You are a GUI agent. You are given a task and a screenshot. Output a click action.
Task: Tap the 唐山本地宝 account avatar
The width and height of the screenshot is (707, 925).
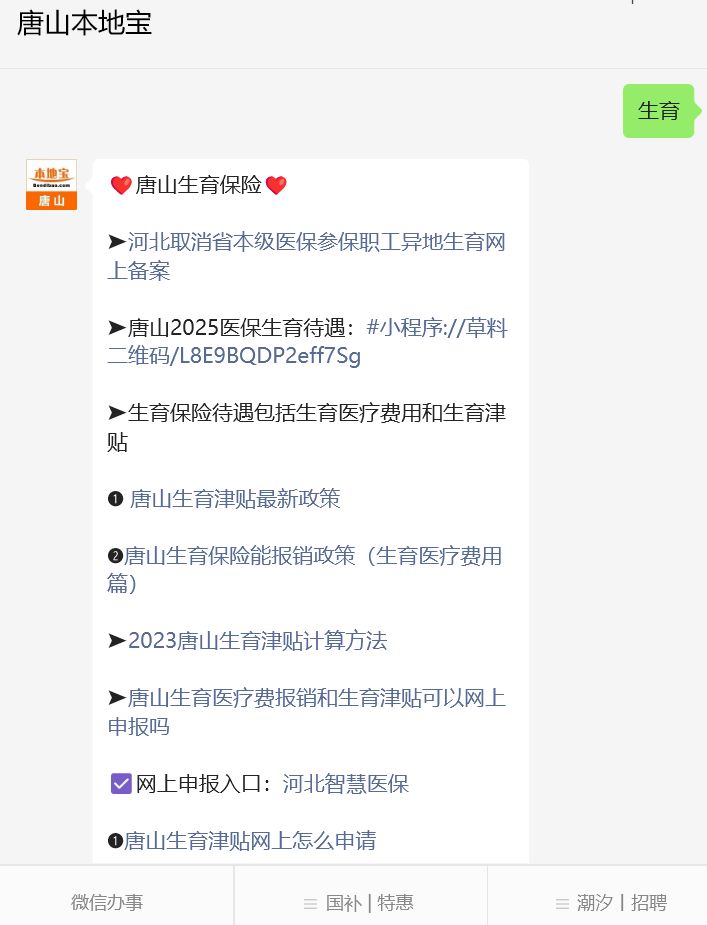point(51,185)
